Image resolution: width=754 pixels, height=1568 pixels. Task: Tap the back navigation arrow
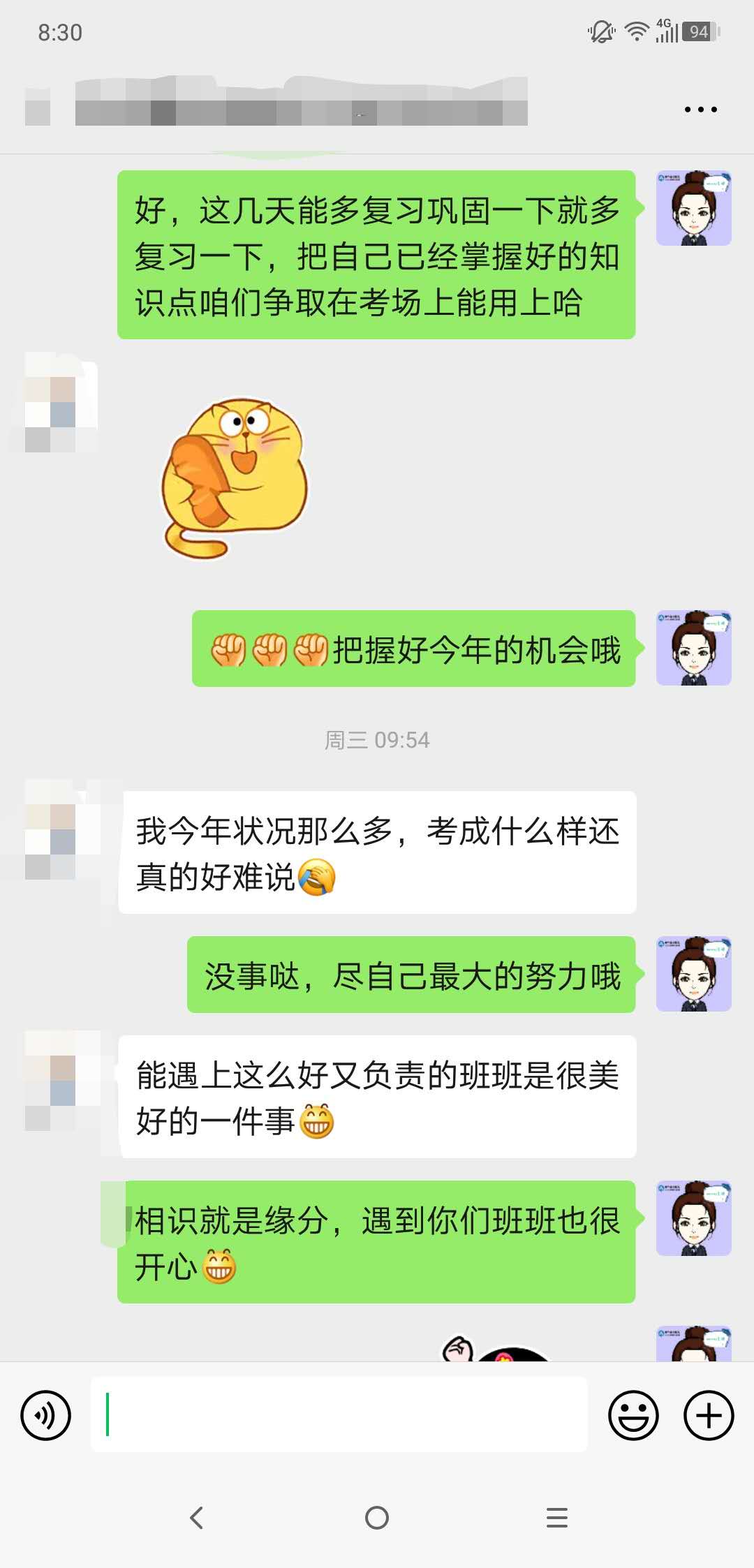pos(196,1516)
